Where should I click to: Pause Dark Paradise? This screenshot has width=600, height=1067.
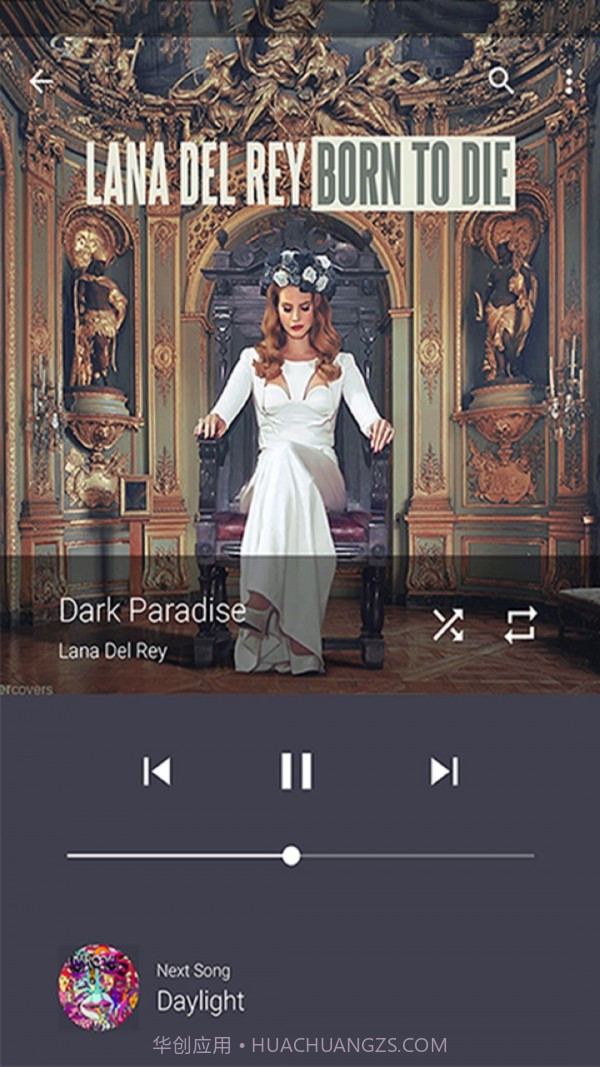(296, 771)
